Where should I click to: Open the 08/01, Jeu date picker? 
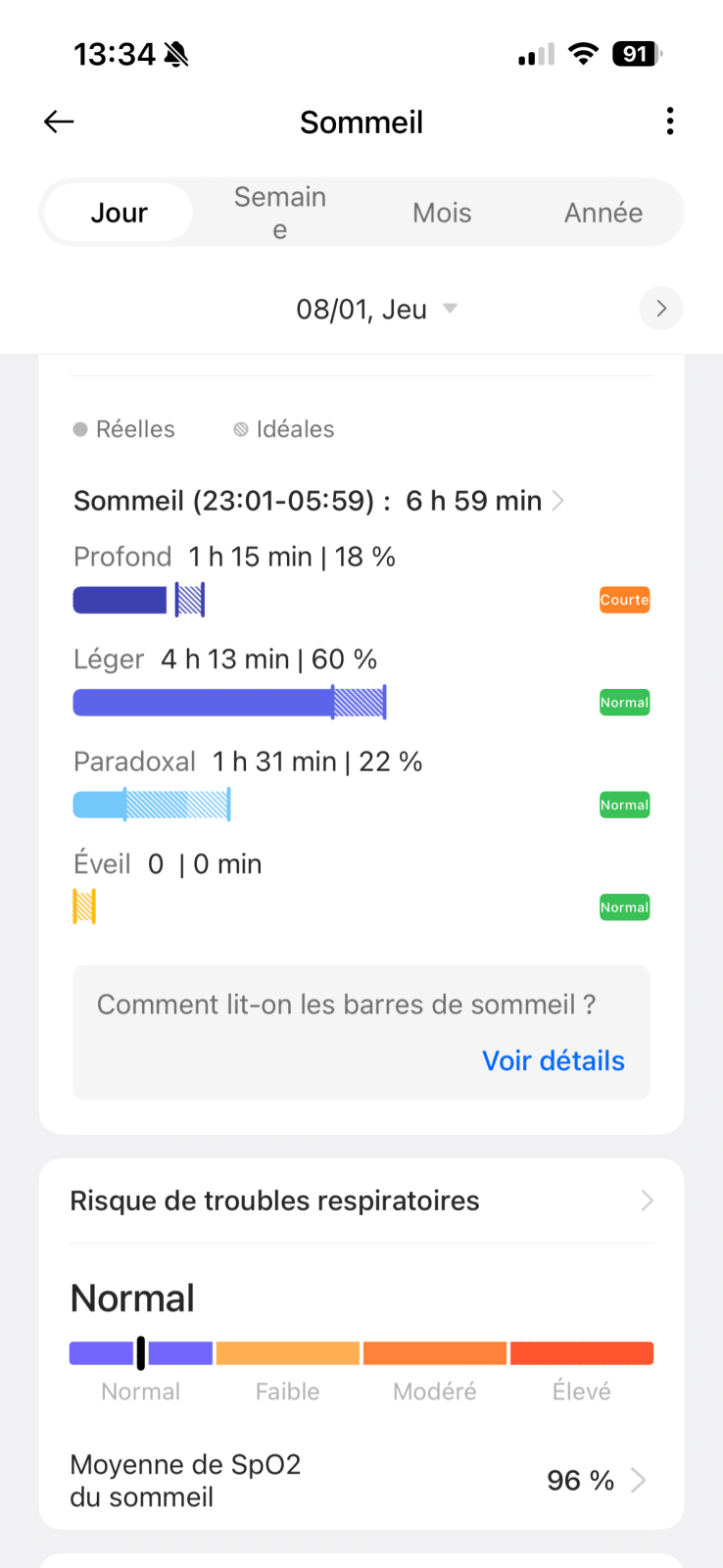tap(376, 310)
